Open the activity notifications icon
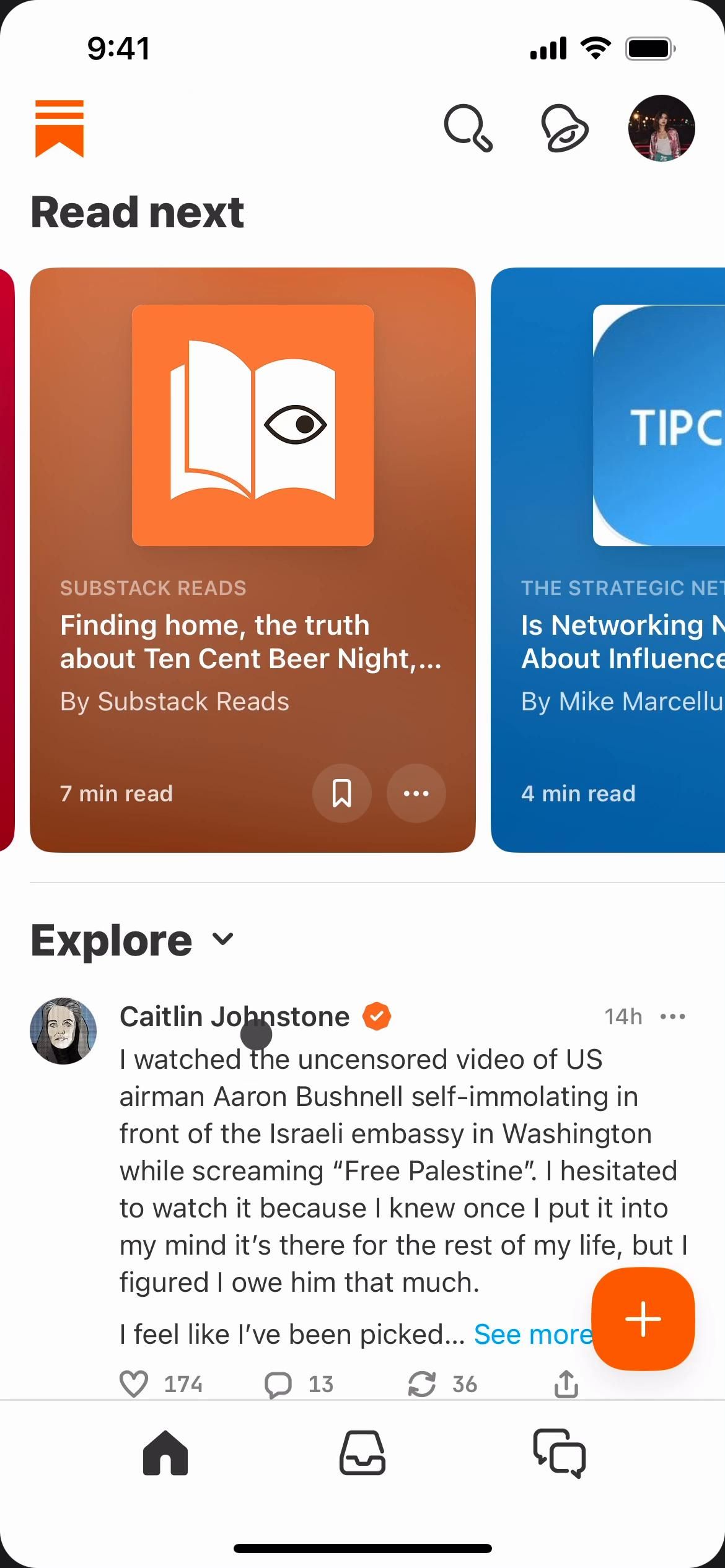This screenshot has height=1568, width=725. (x=565, y=129)
